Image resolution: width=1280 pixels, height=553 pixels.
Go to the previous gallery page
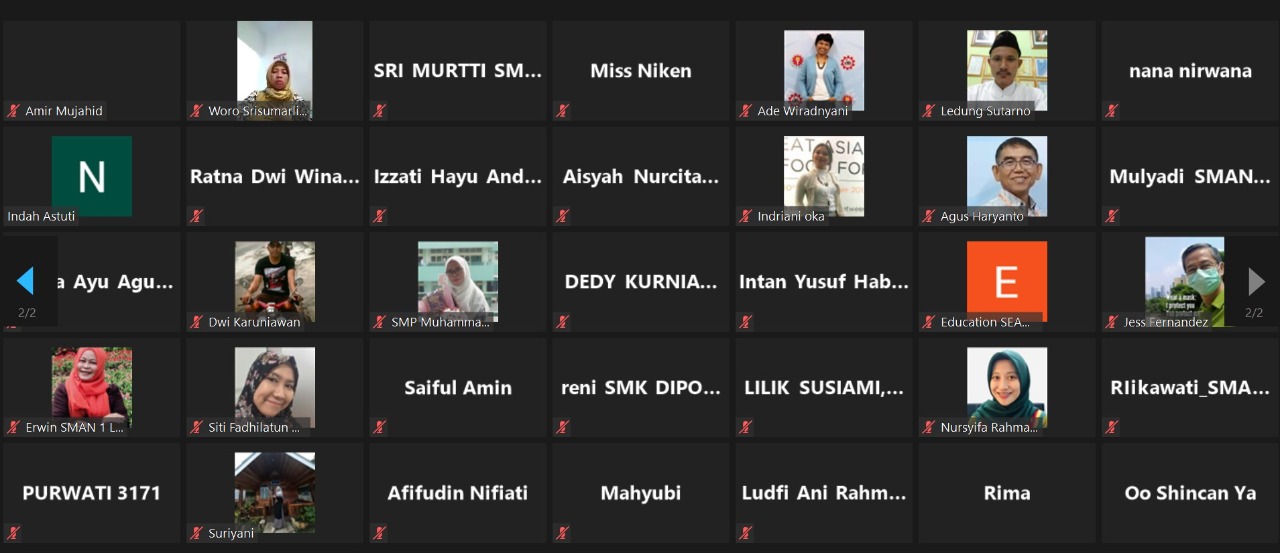26,281
